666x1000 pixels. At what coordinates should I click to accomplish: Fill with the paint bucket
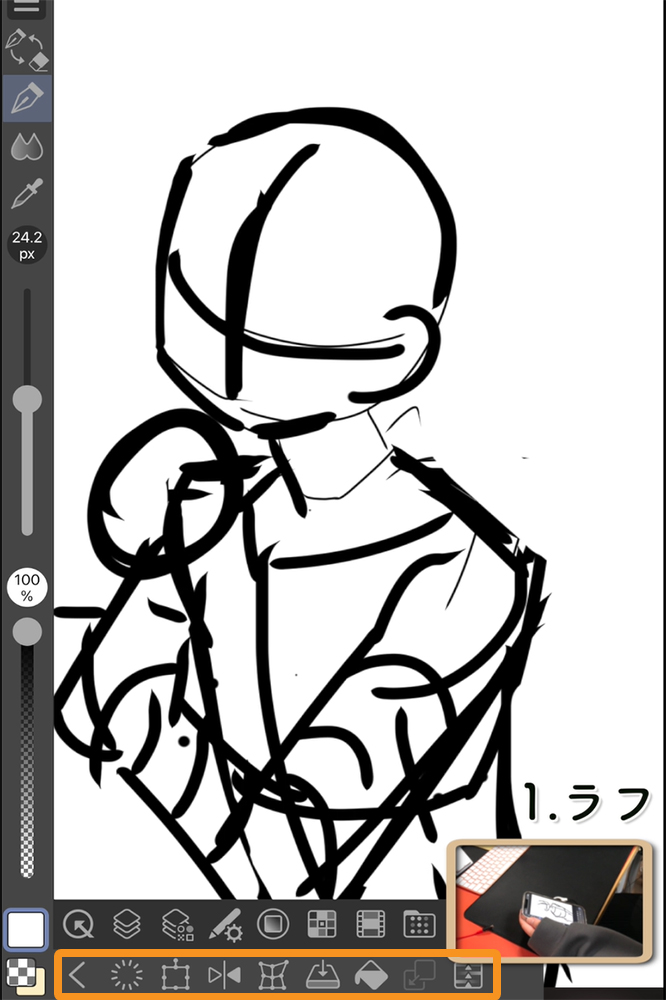(371, 974)
